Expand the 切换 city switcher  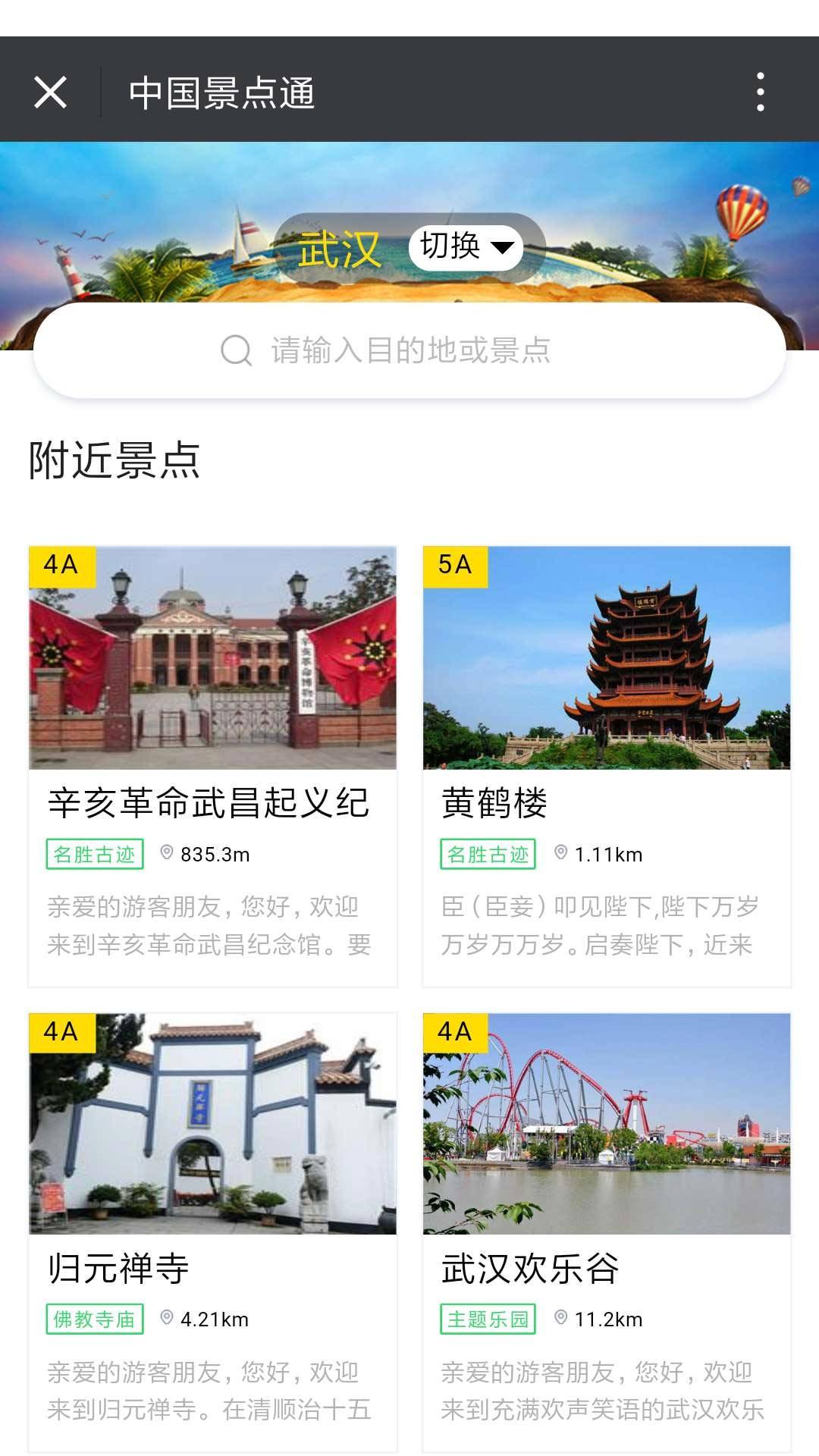point(466,247)
